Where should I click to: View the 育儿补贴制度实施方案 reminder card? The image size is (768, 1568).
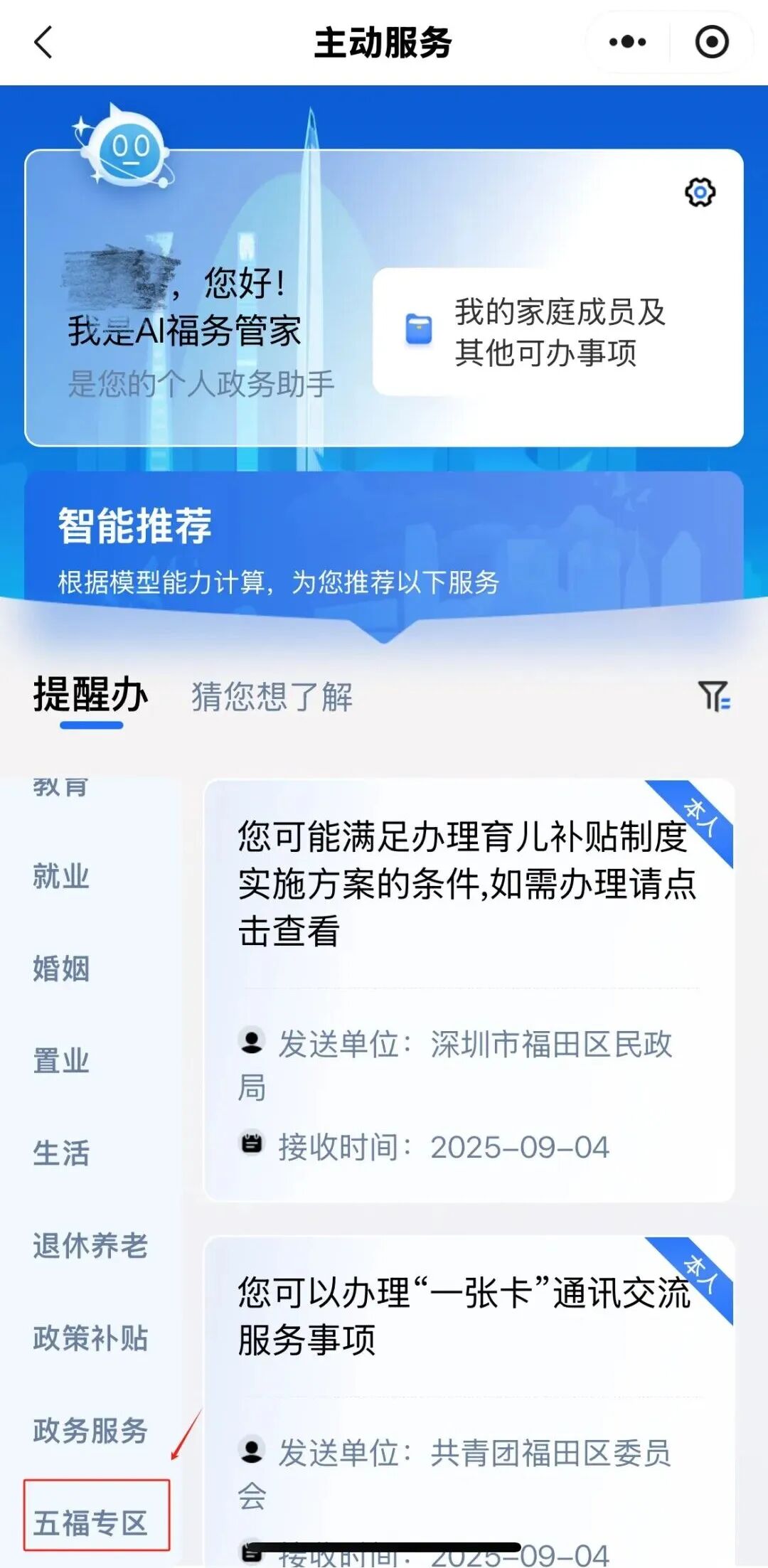pos(468,883)
